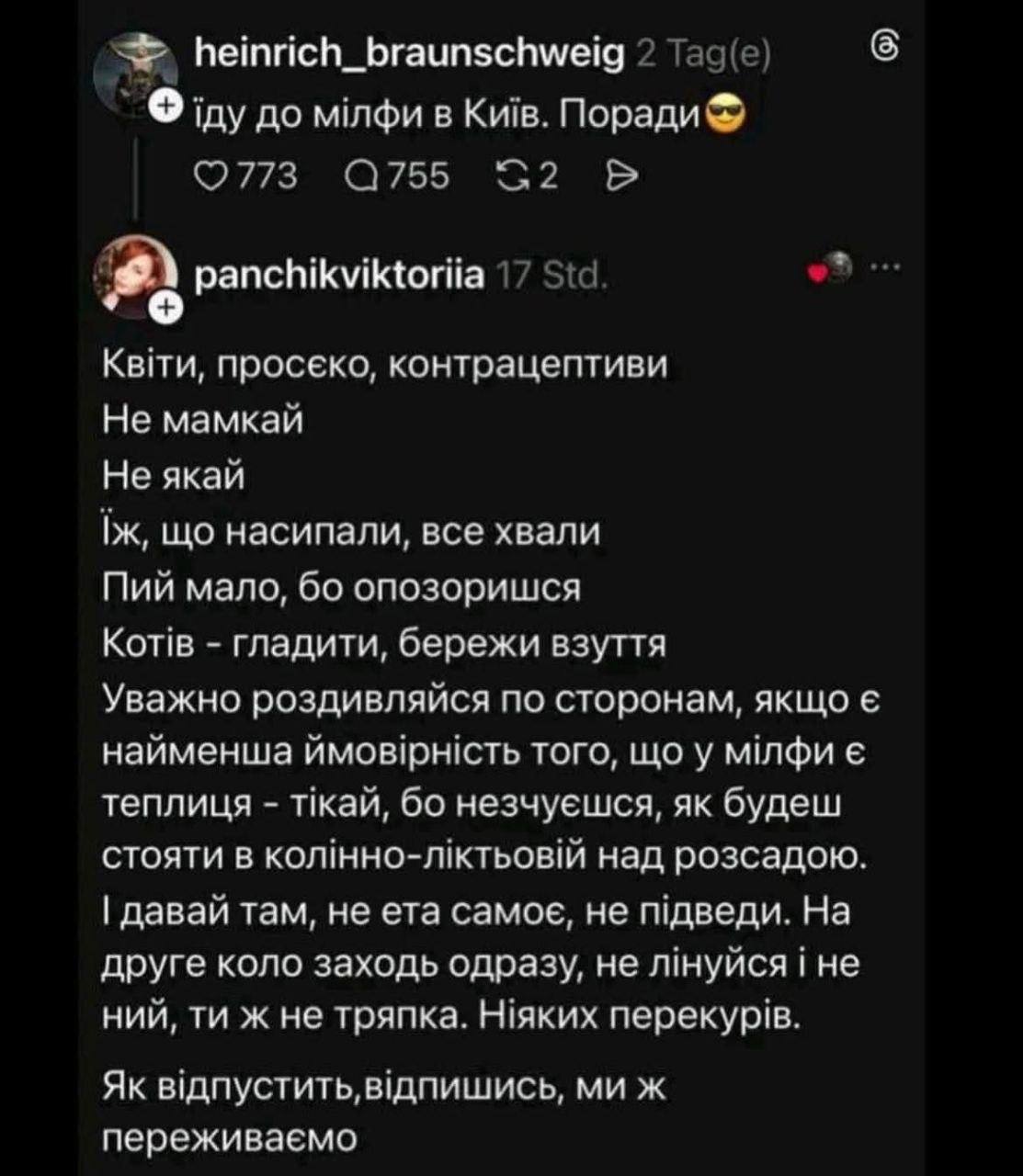The image size is (1023, 1176).
Task: Open heinrich_braunschweig's profile from username
Action: 410,54
